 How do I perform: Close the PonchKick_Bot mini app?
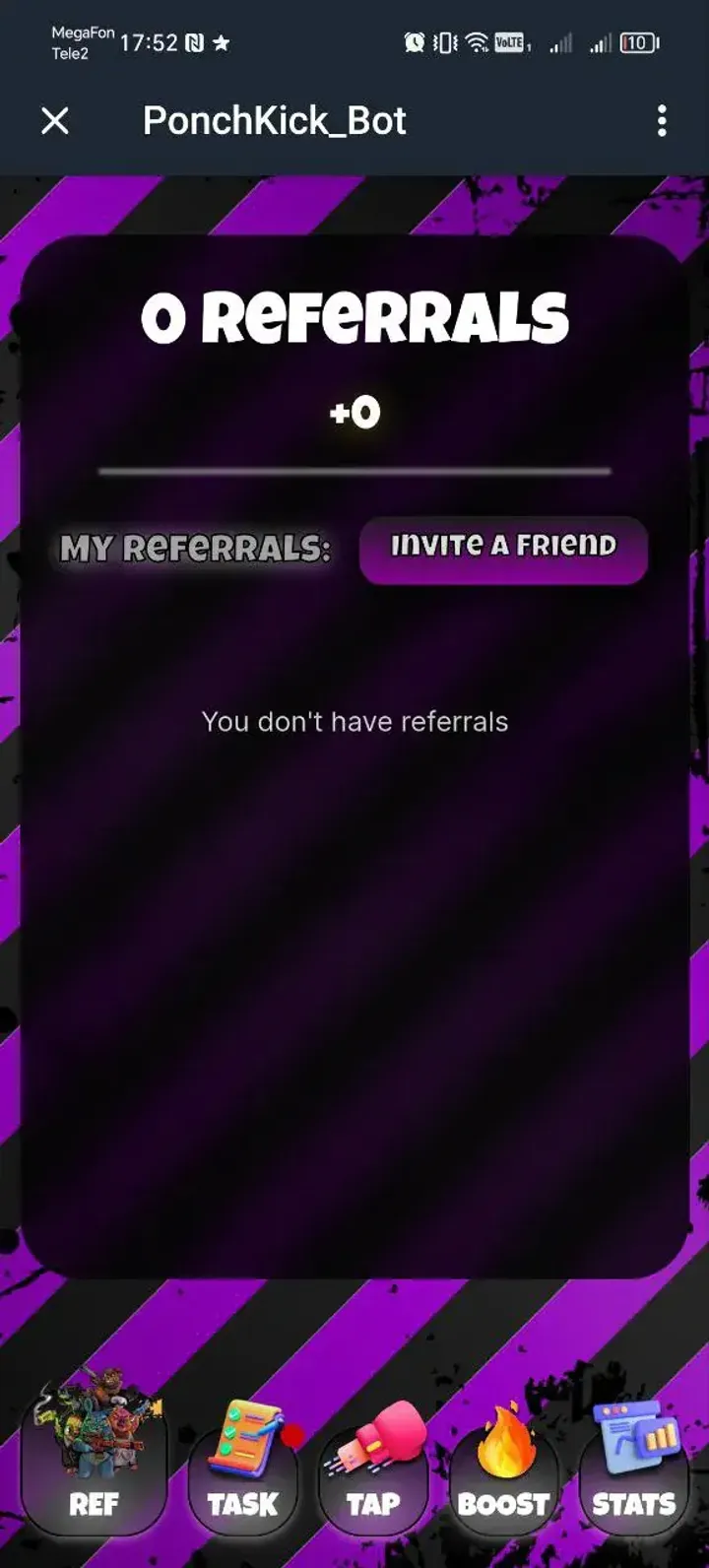tap(55, 121)
